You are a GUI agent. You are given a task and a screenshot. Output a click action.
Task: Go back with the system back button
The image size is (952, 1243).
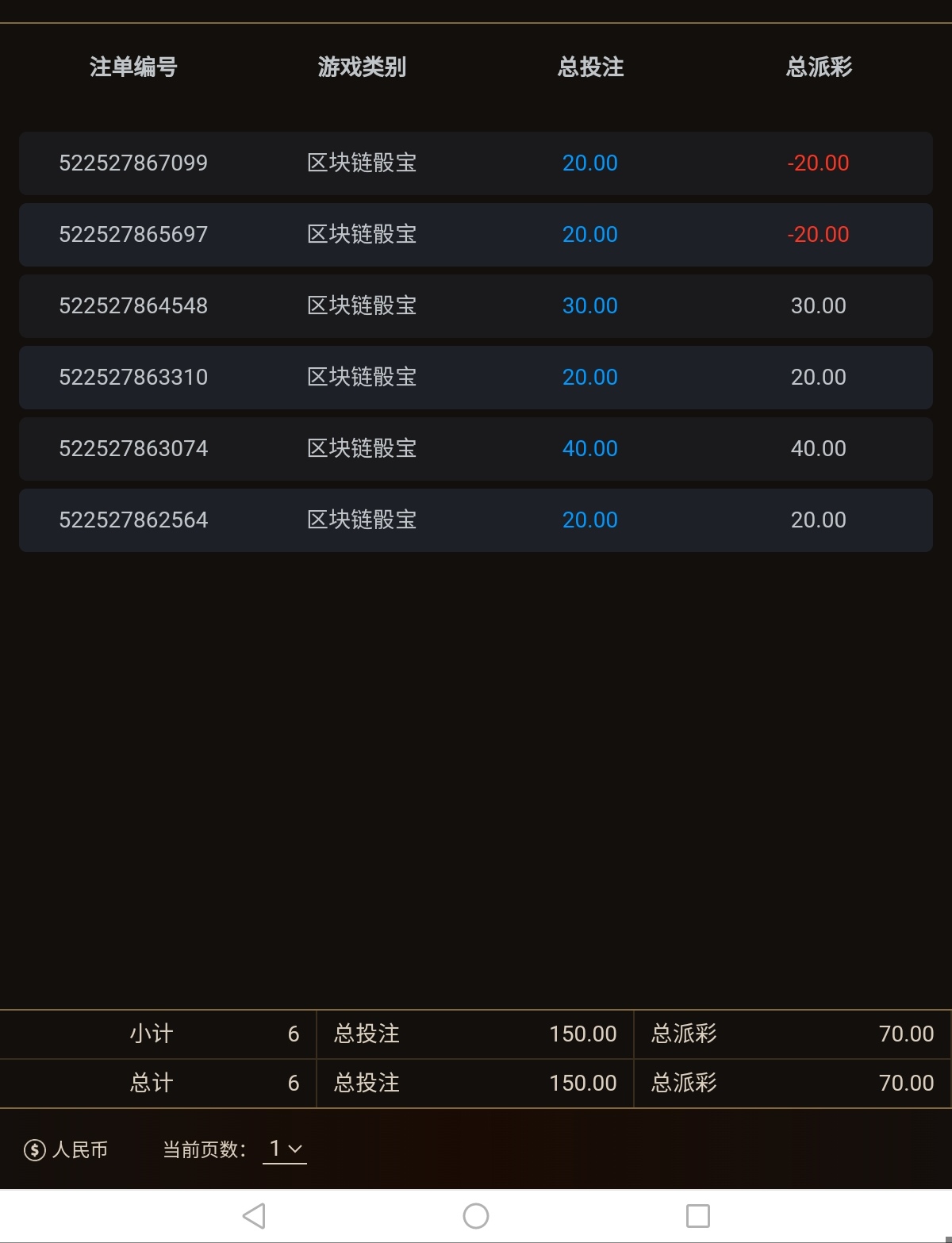coord(254,1215)
